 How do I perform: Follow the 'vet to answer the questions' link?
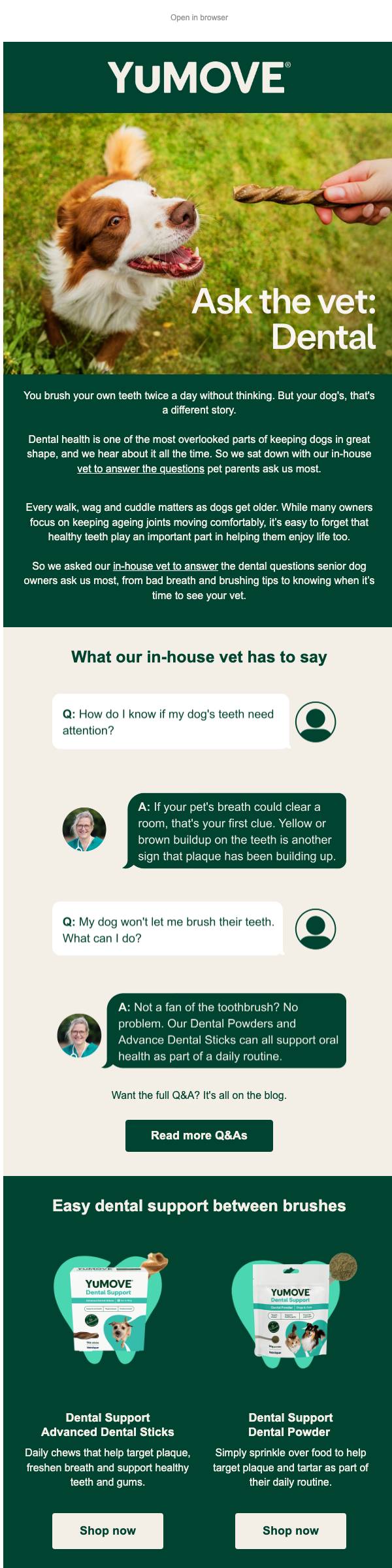pos(140,468)
